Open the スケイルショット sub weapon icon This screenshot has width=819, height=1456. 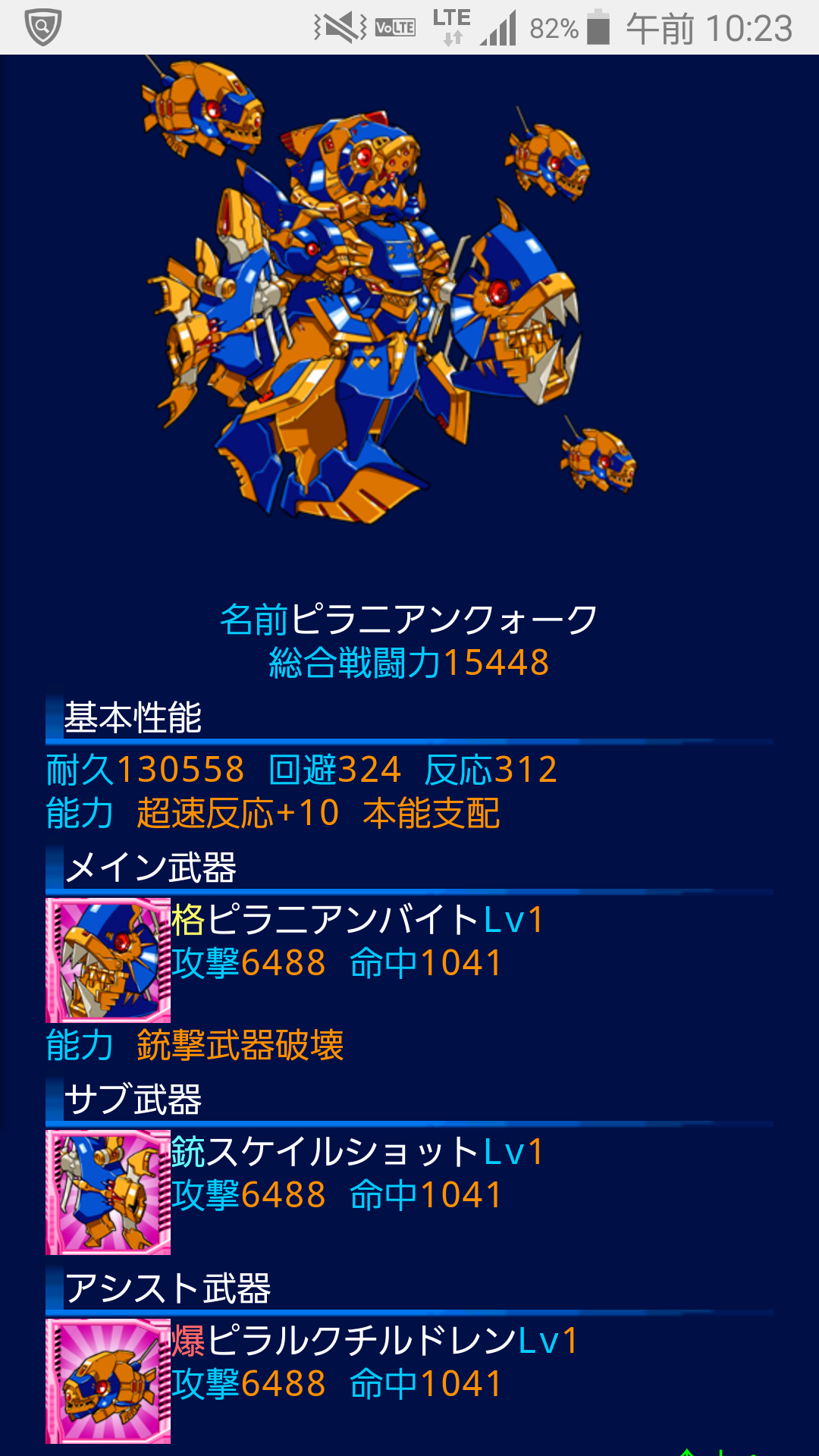point(108,1192)
